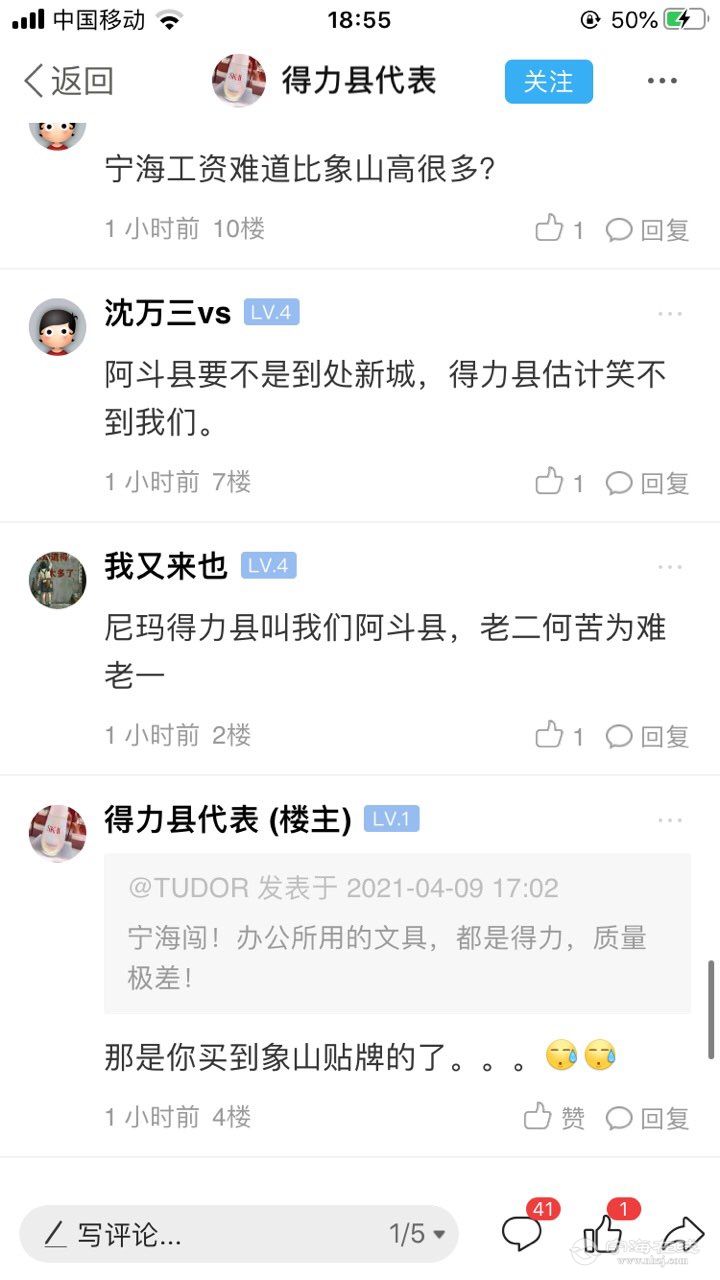Follow 得力县代表 with 关注 button
This screenshot has width=720, height=1280.
pos(548,82)
